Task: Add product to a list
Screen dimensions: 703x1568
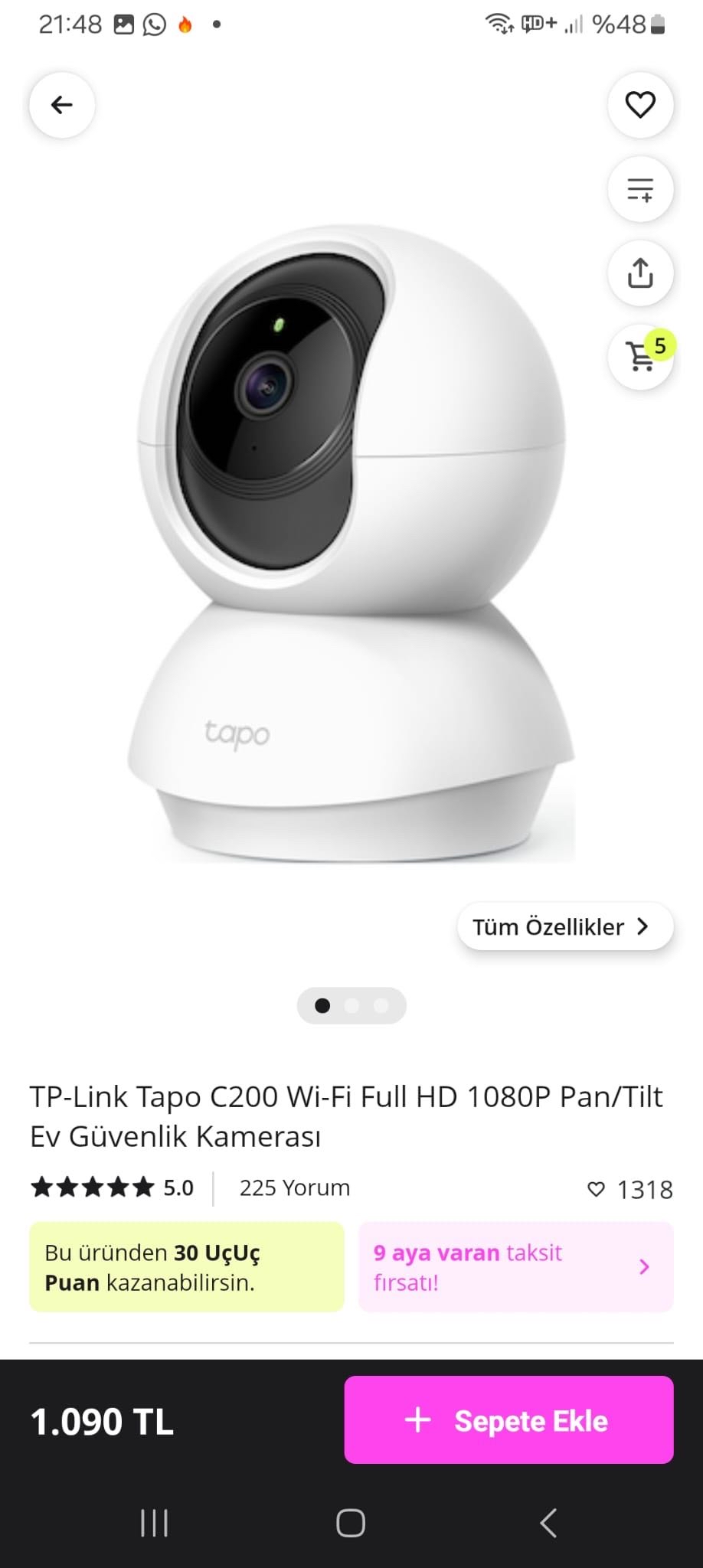Action: [640, 189]
